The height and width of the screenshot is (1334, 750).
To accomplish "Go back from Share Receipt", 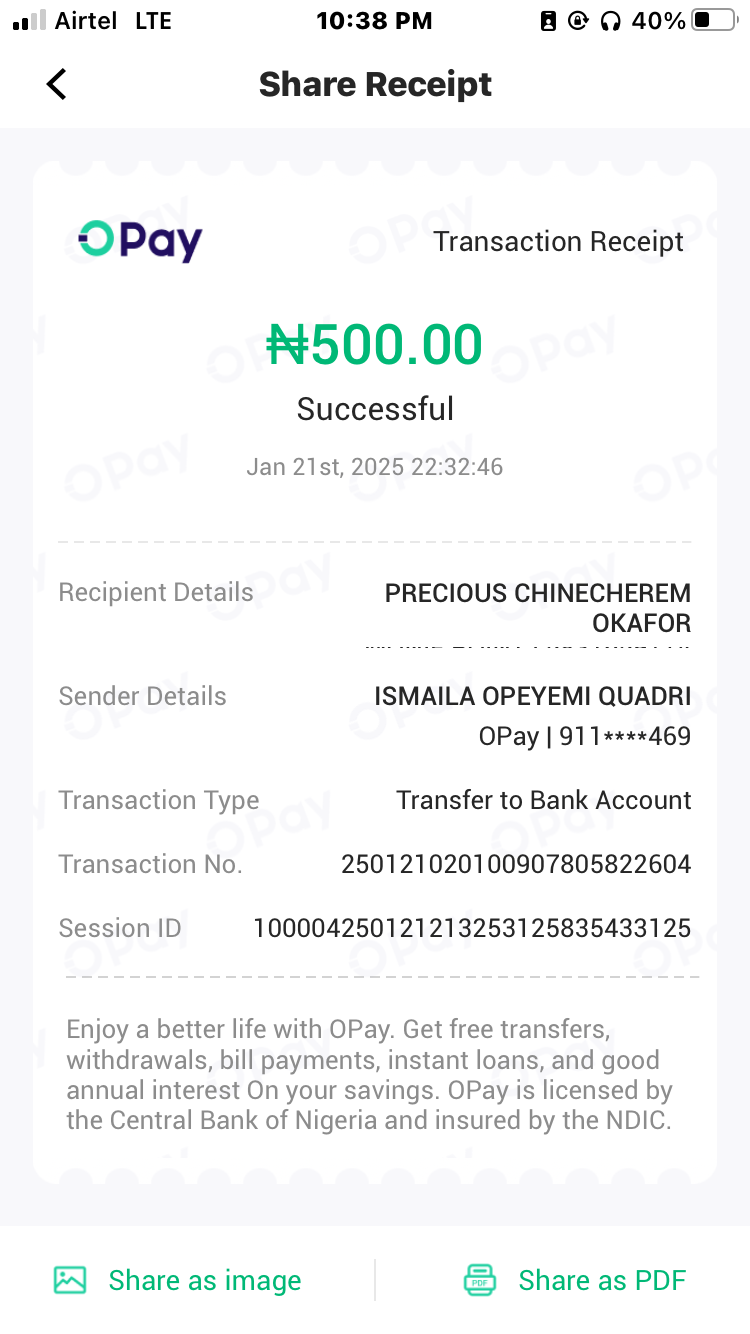I will tap(57, 84).
